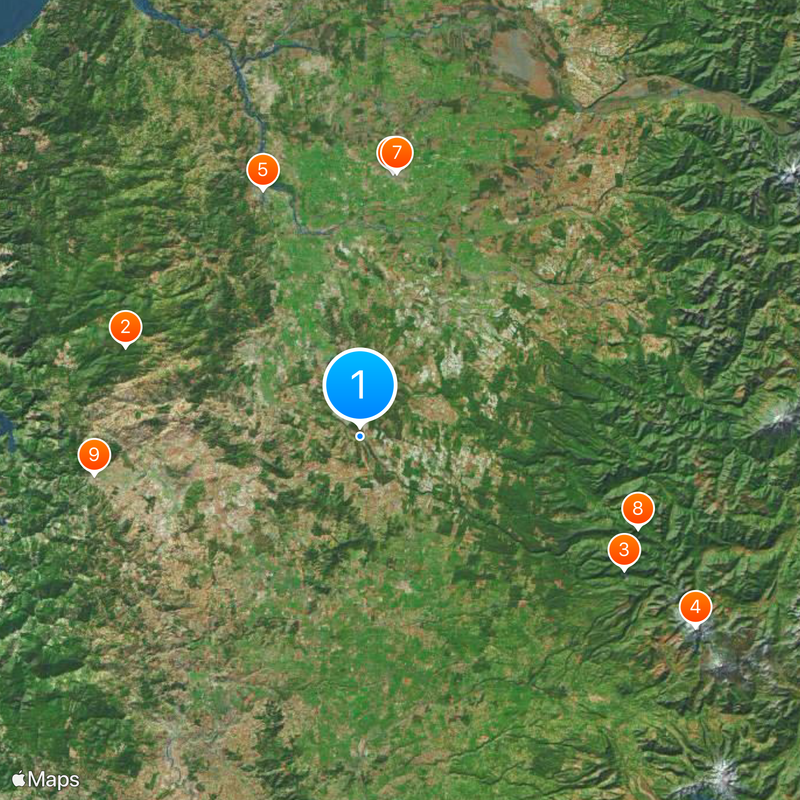Select map pin number 4
Viewport: 800px width, 800px height.
coord(695,607)
